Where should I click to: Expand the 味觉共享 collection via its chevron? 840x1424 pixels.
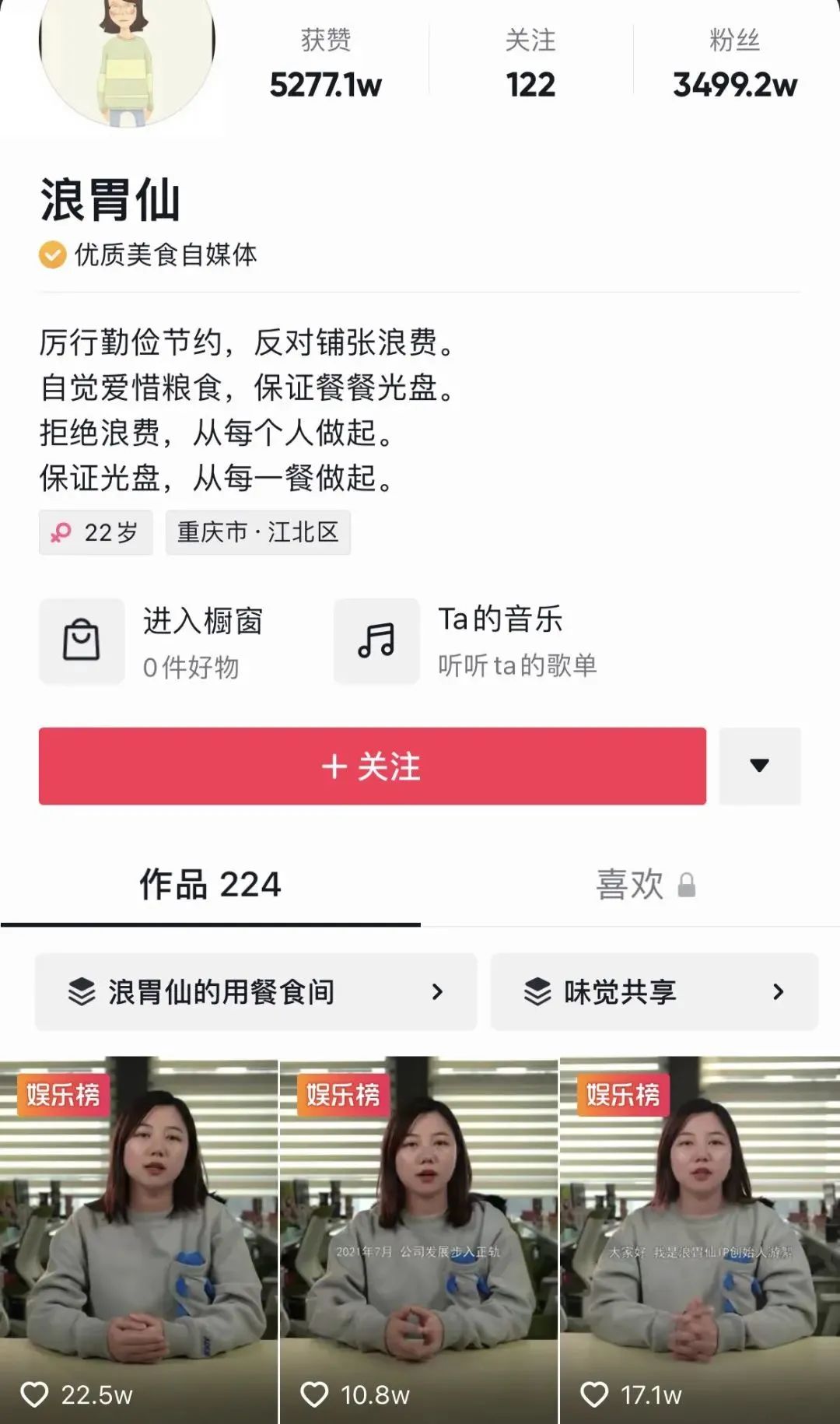[x=775, y=991]
